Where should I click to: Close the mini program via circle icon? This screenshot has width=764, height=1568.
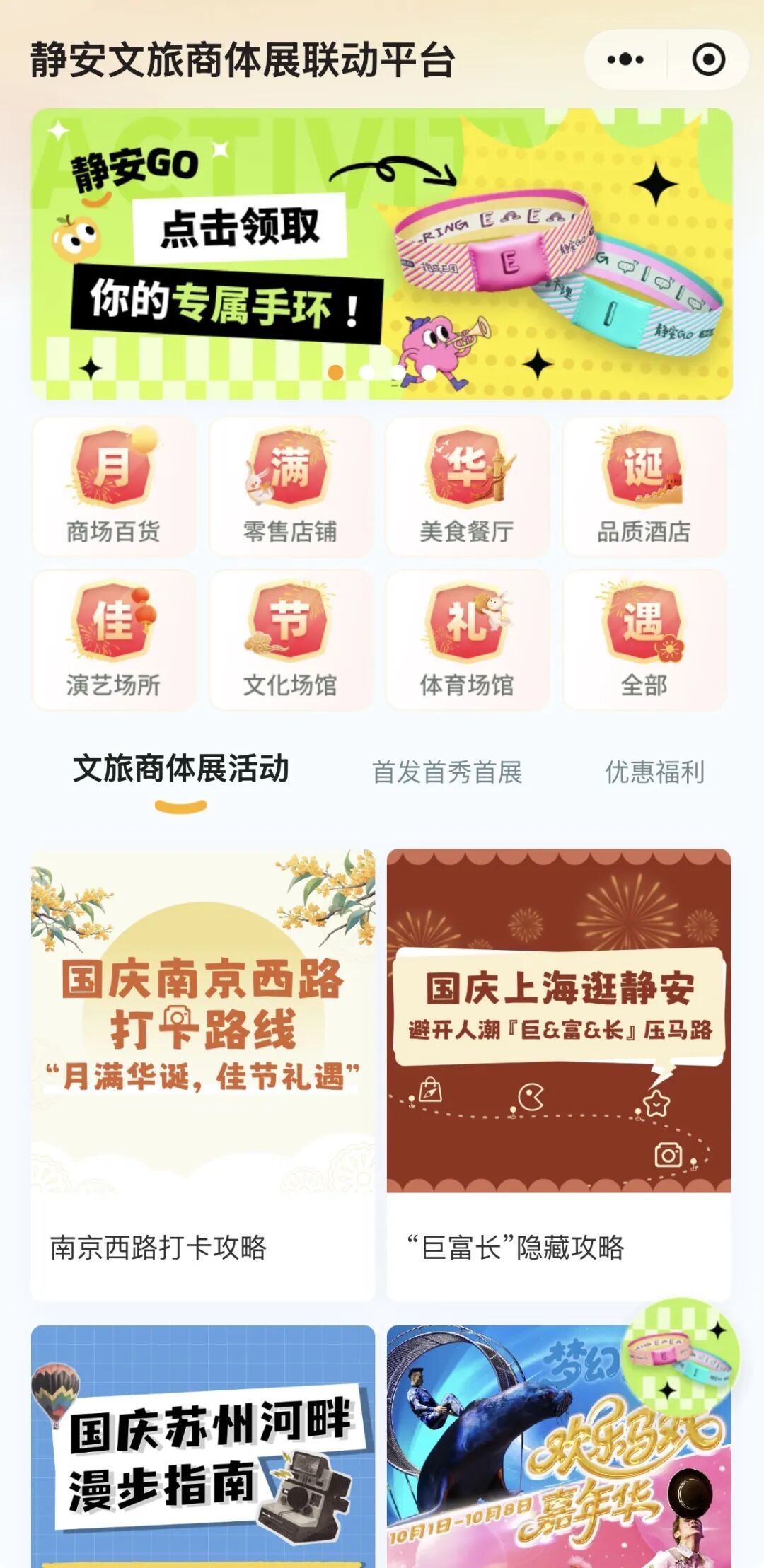707,59
